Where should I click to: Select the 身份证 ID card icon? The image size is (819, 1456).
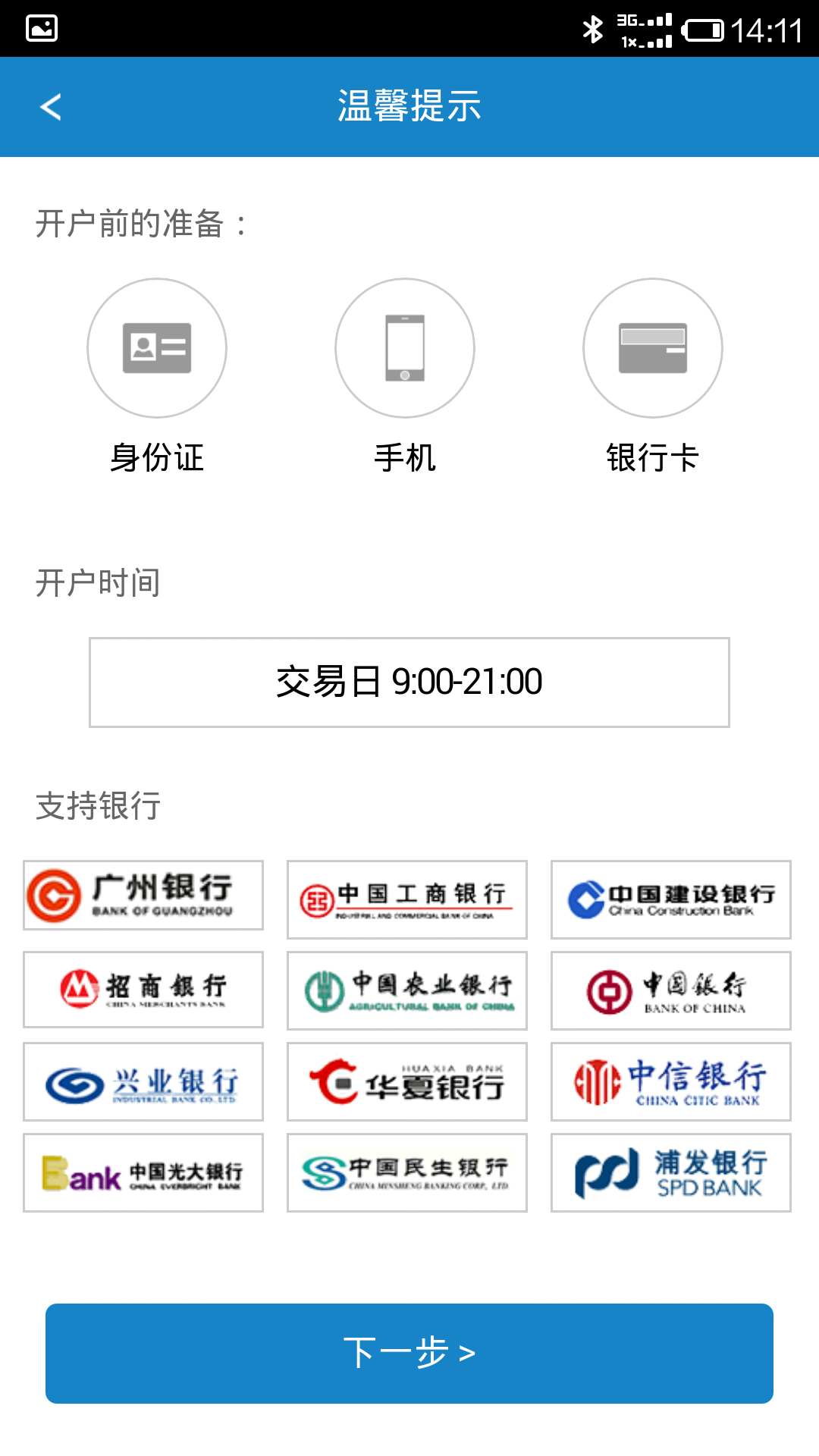coord(156,348)
